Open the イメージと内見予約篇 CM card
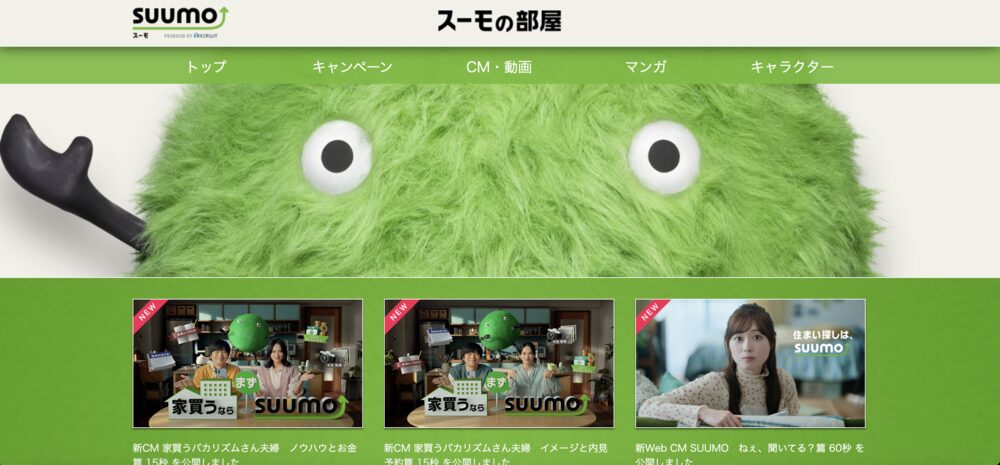The height and width of the screenshot is (465, 1000). coord(499,363)
